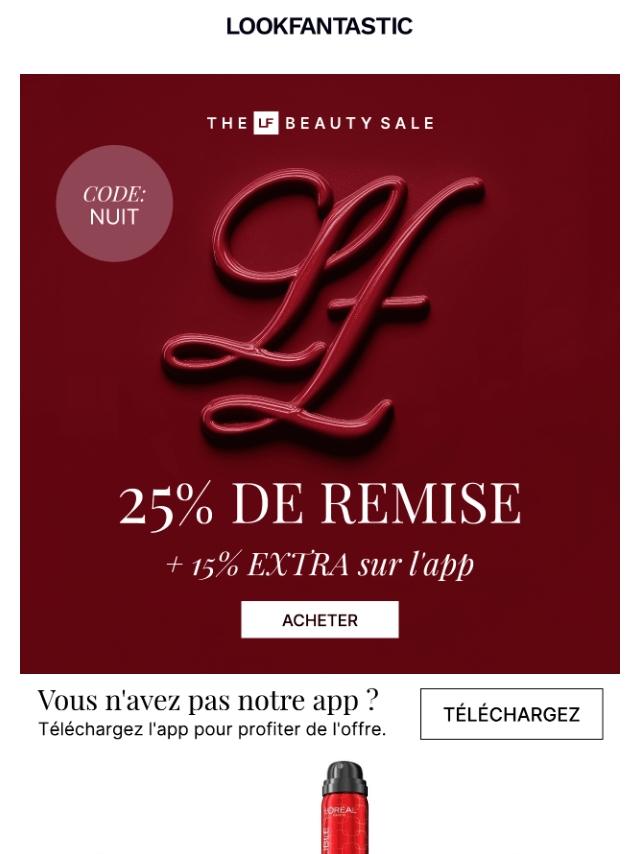Tap TÉLÉCHARGEZ to get the app

(511, 714)
